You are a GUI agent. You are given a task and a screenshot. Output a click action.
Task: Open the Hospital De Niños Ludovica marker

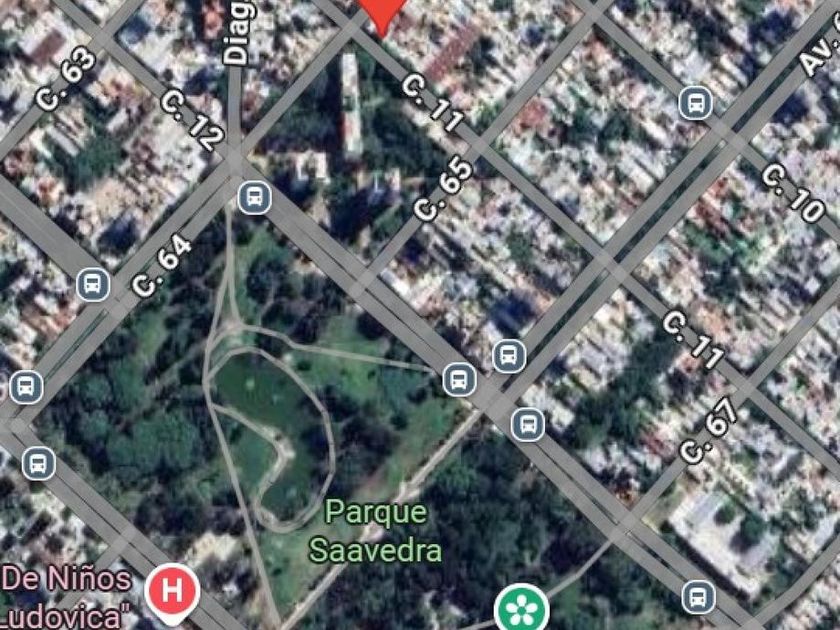click(172, 590)
